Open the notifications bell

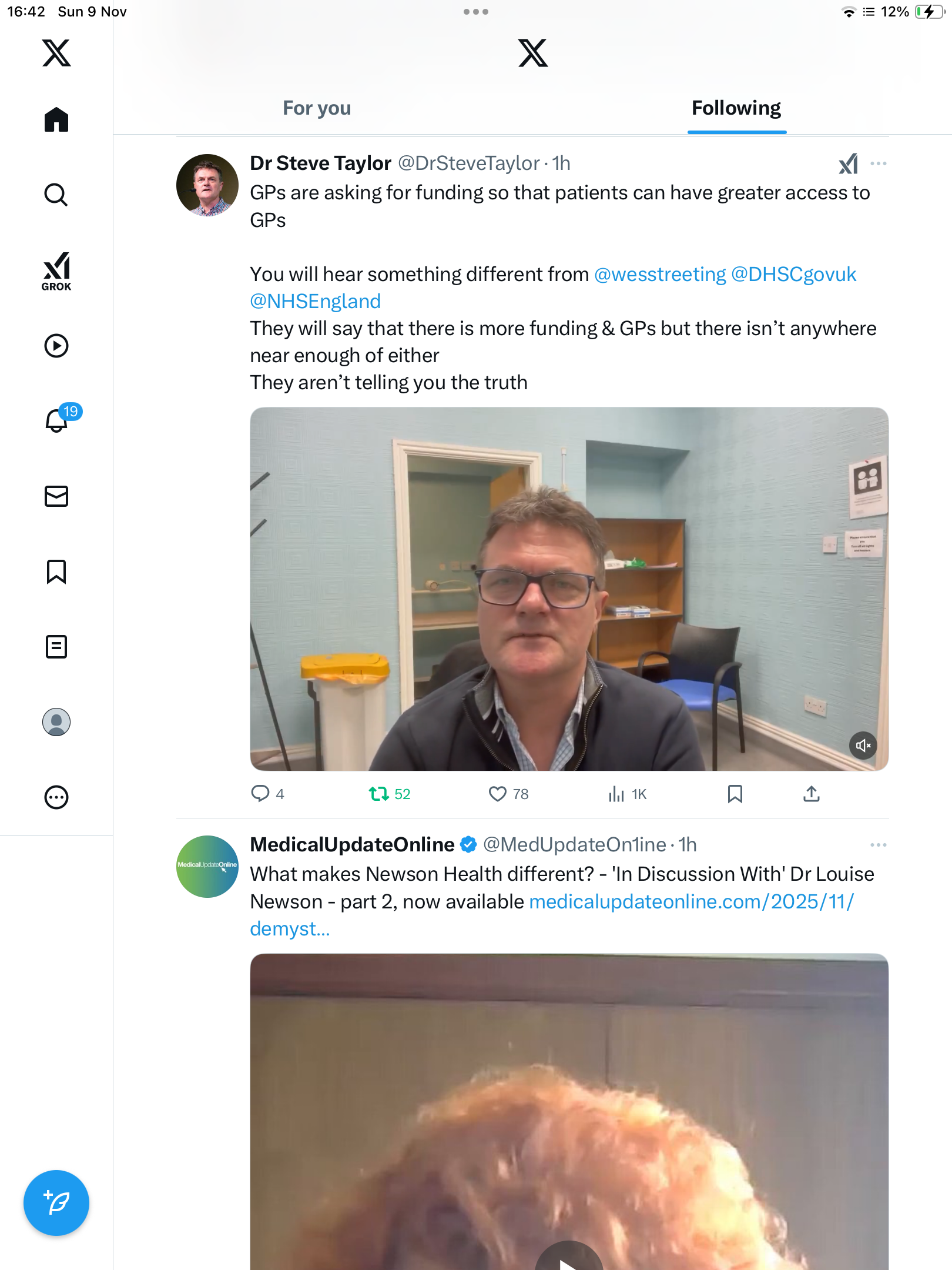click(x=58, y=420)
